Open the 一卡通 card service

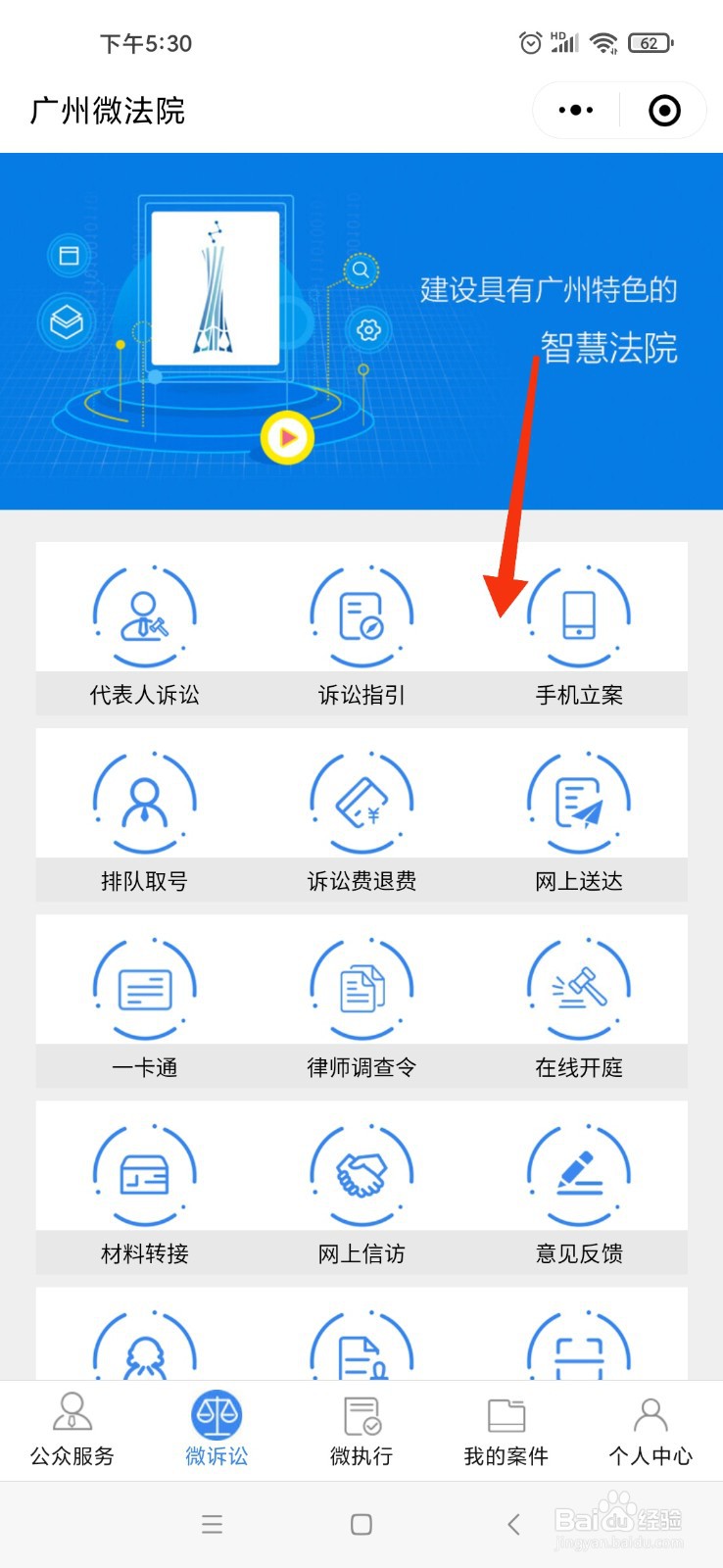click(144, 990)
